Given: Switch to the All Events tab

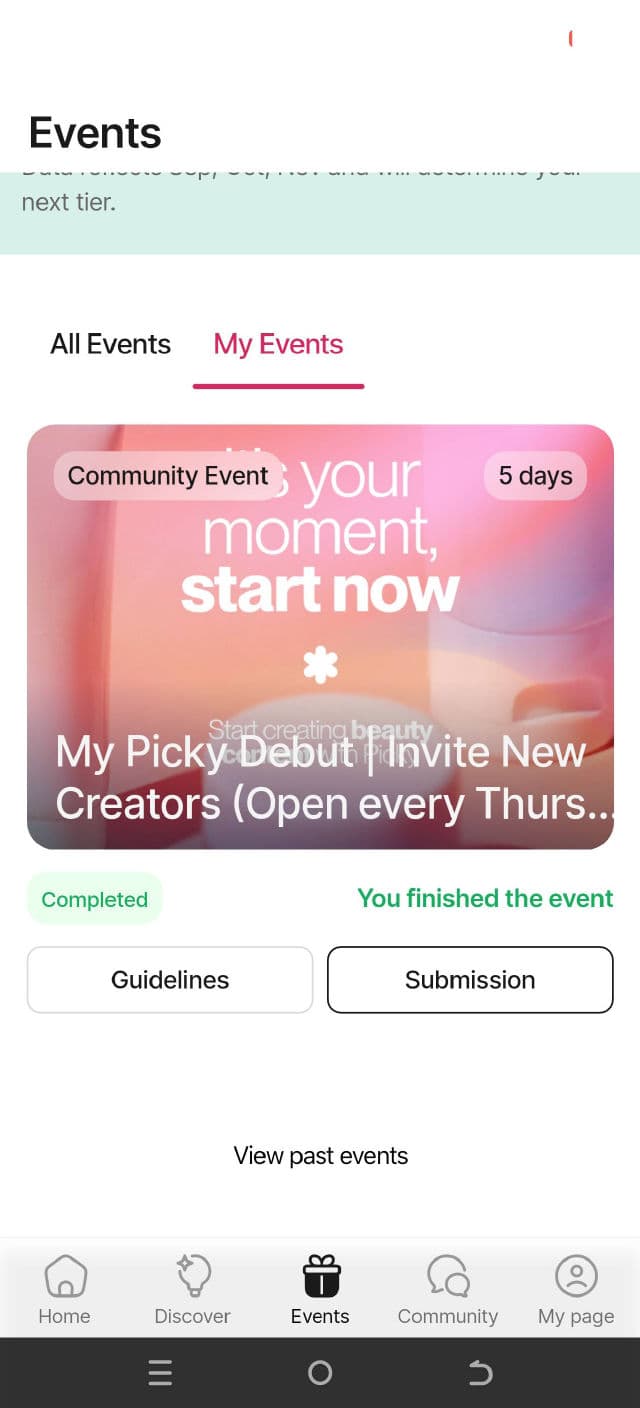Looking at the screenshot, I should pos(110,344).
